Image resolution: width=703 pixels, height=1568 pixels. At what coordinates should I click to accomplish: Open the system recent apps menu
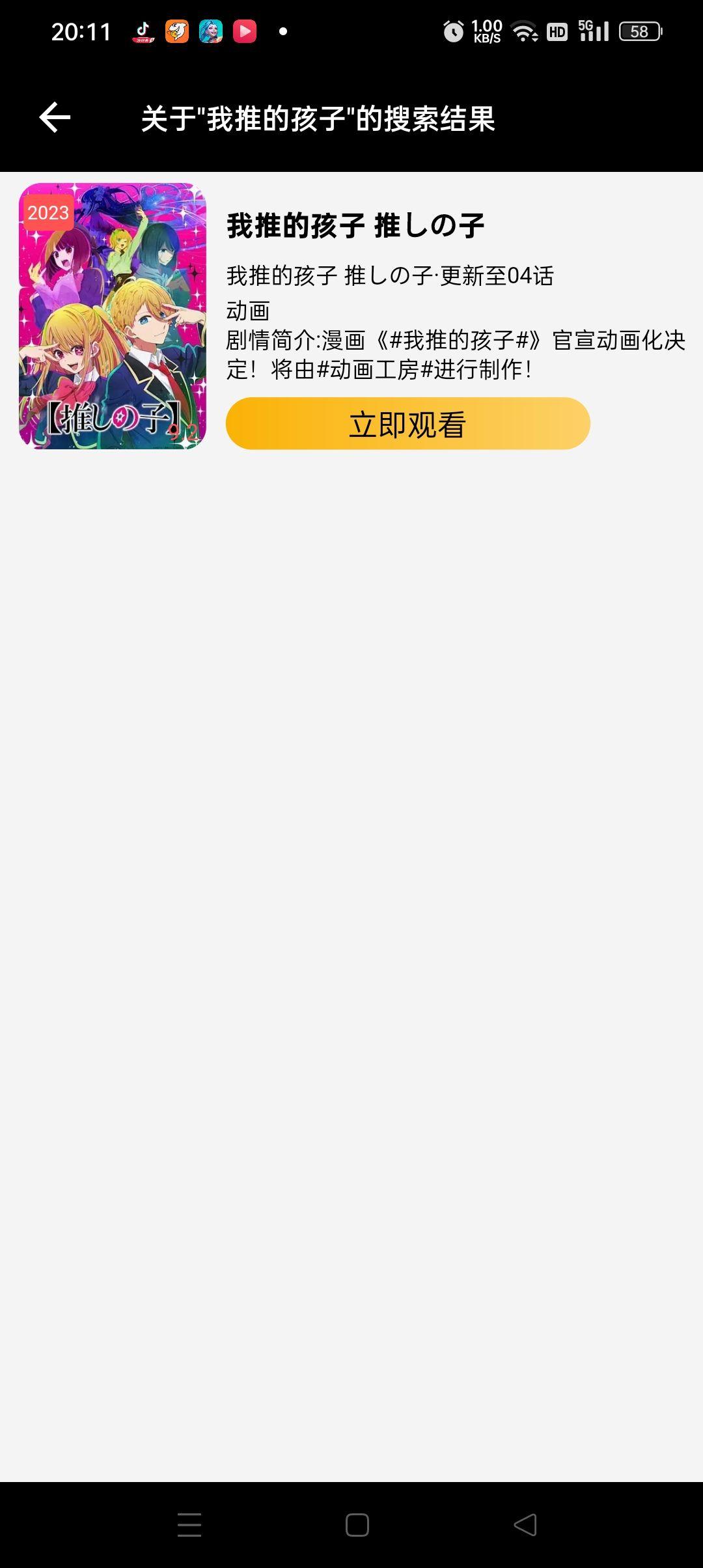click(x=189, y=1525)
